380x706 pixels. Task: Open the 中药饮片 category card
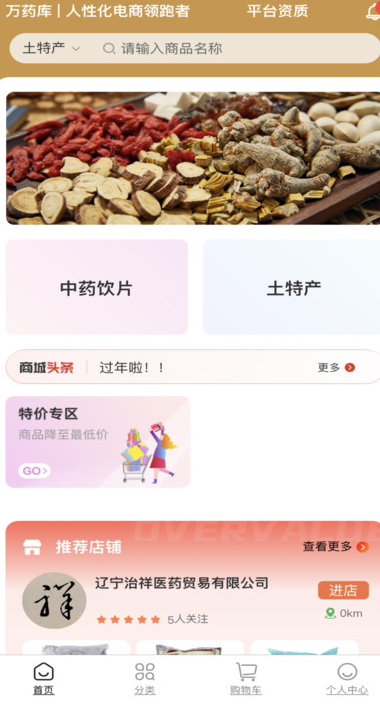(x=96, y=287)
